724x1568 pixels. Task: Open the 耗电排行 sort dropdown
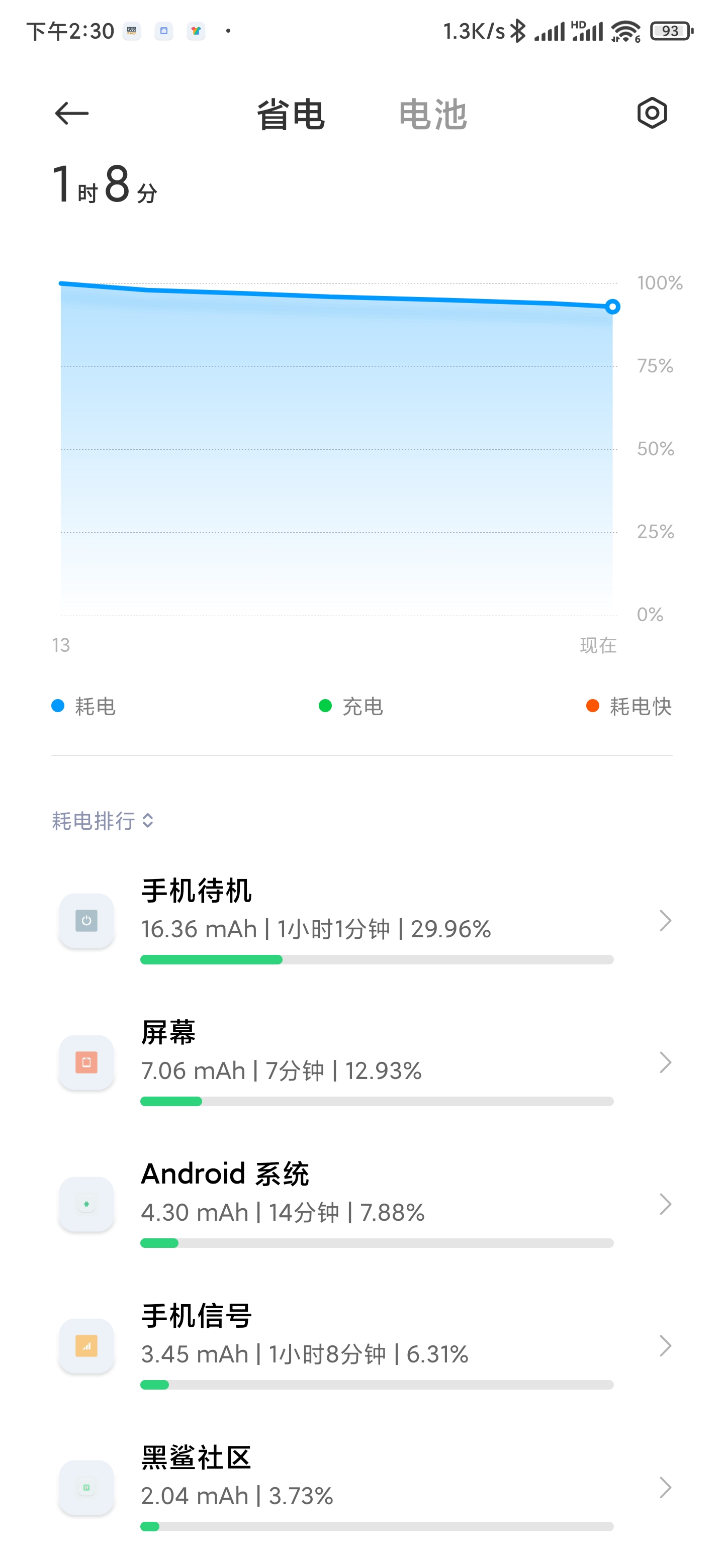[x=103, y=821]
